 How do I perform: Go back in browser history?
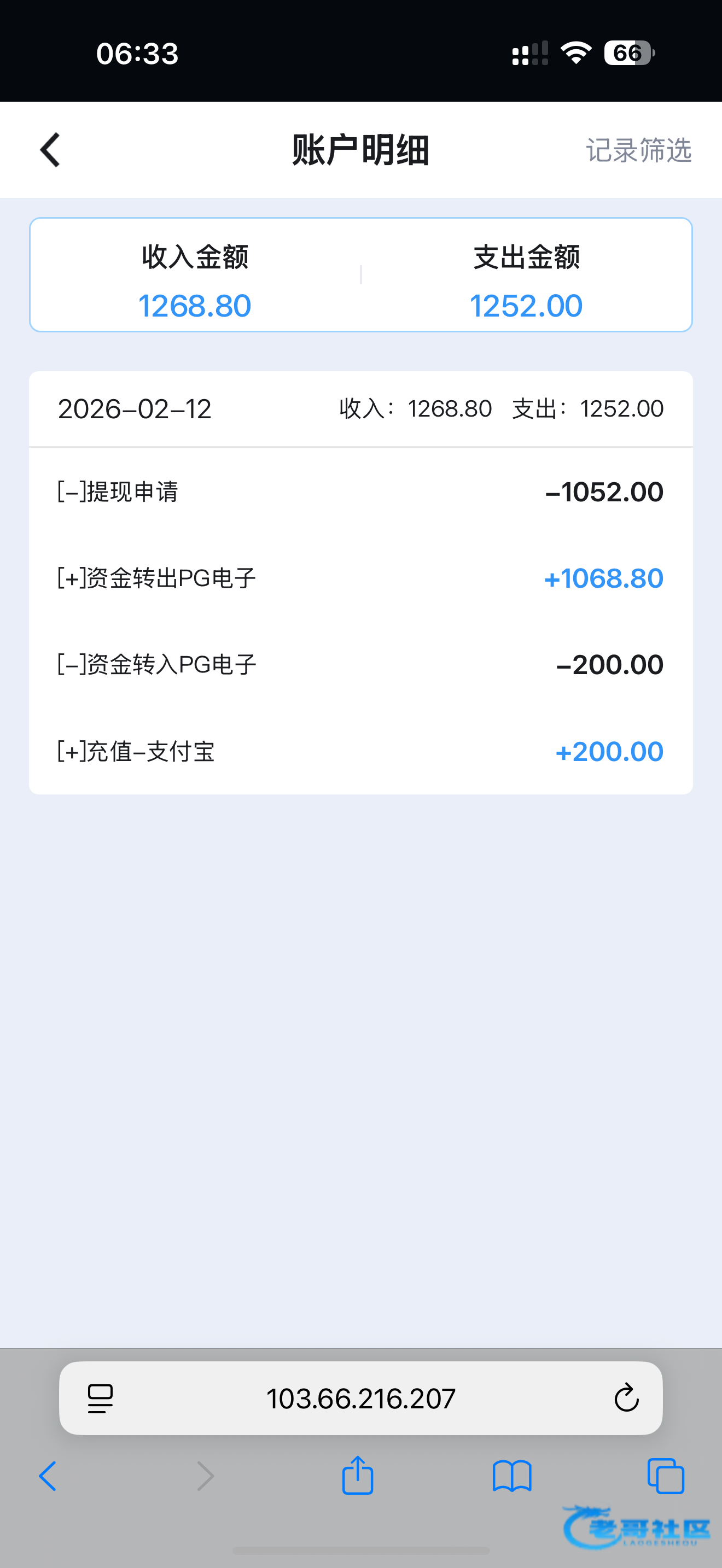pos(48,1476)
